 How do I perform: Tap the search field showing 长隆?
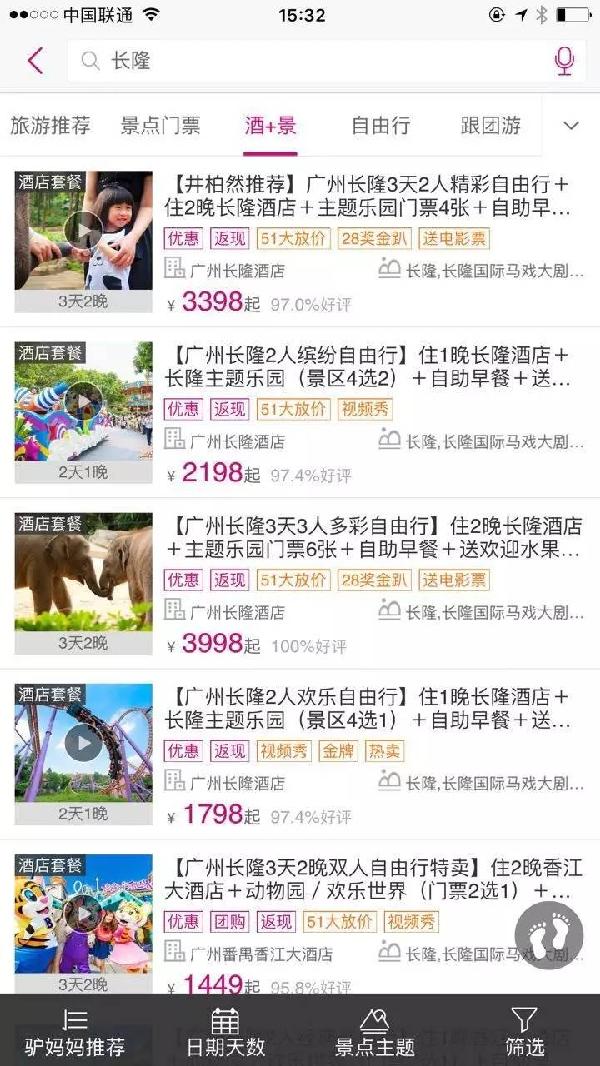pyautogui.click(x=300, y=61)
